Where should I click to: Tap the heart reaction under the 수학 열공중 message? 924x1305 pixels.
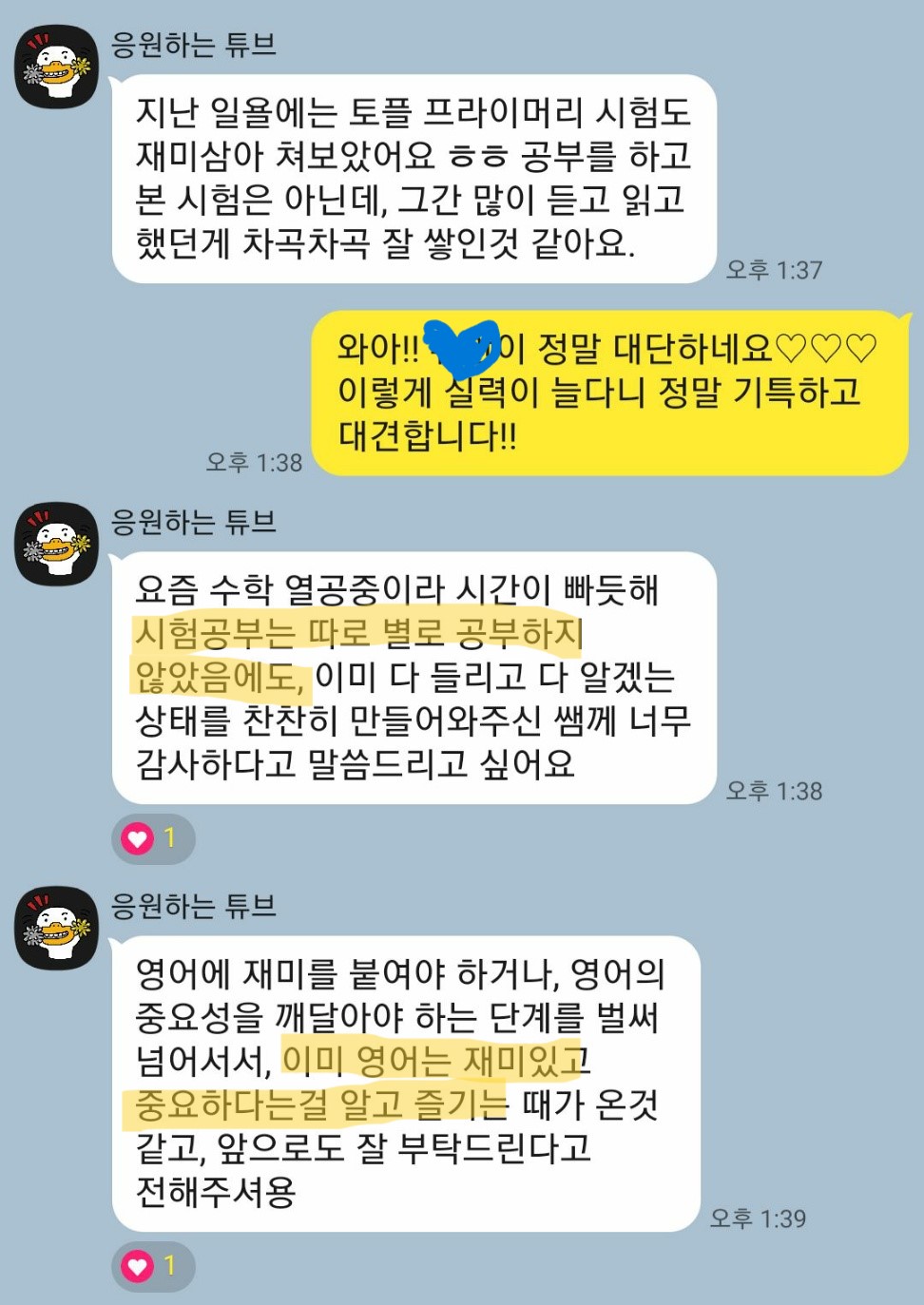click(x=152, y=838)
